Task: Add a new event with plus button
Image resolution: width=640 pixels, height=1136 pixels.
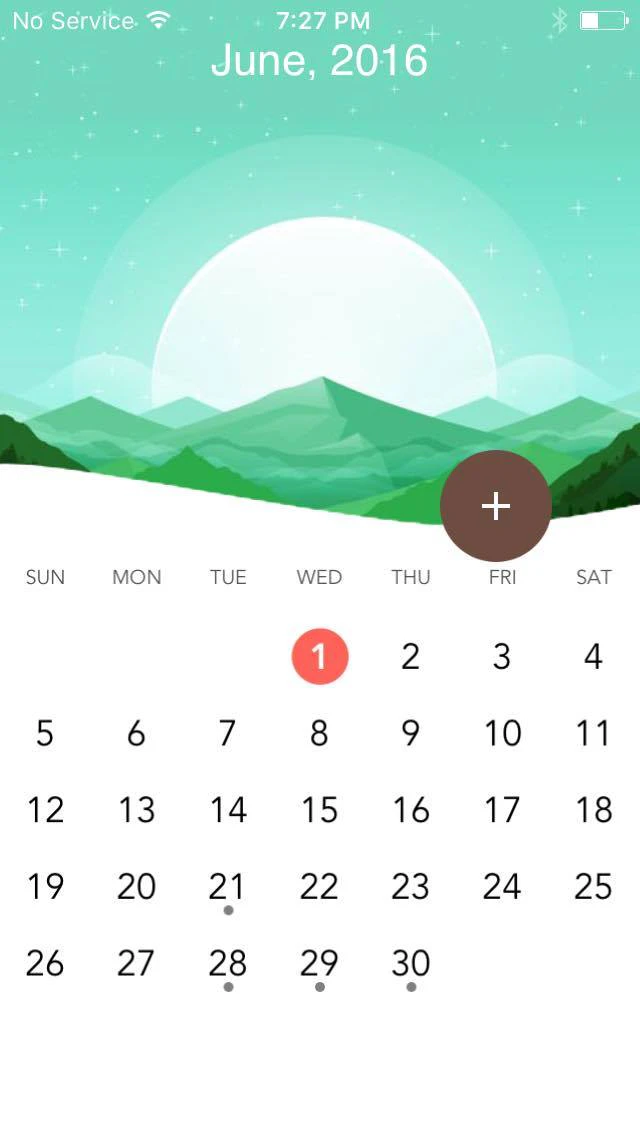Action: [496, 506]
